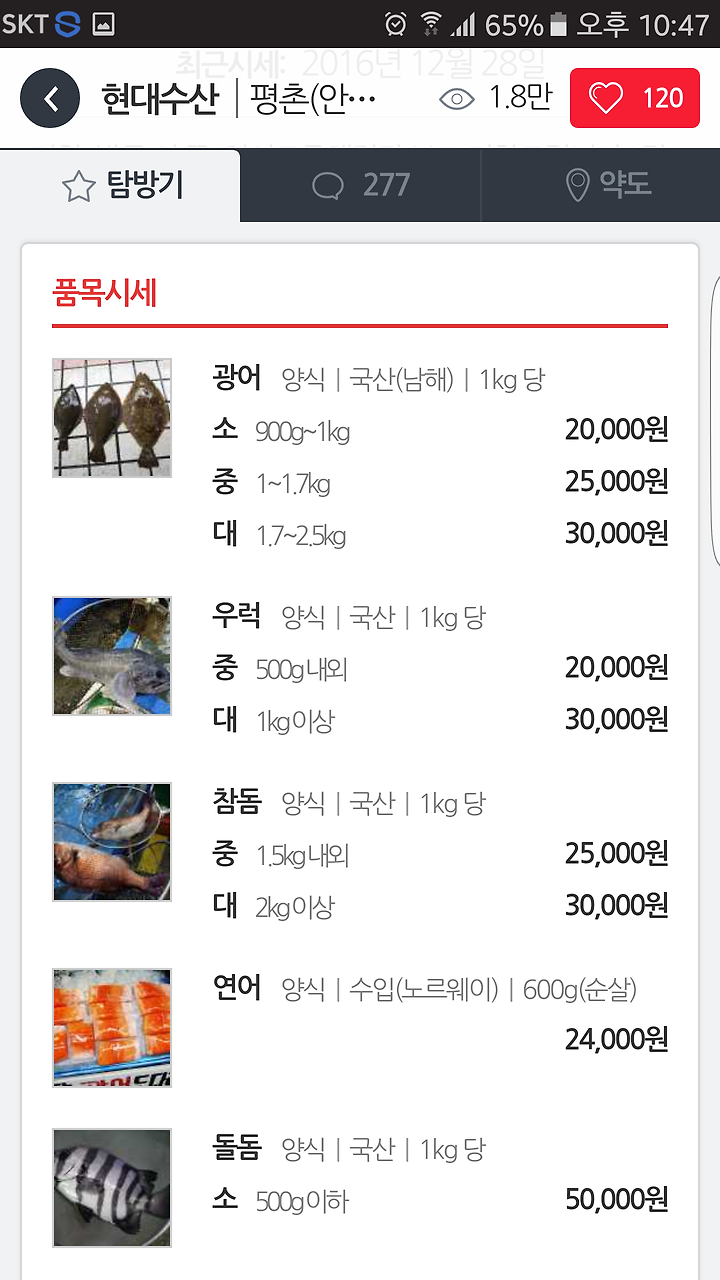The image size is (720, 1280).
Task: View the 우럭 thumbnail image
Action: (112, 656)
